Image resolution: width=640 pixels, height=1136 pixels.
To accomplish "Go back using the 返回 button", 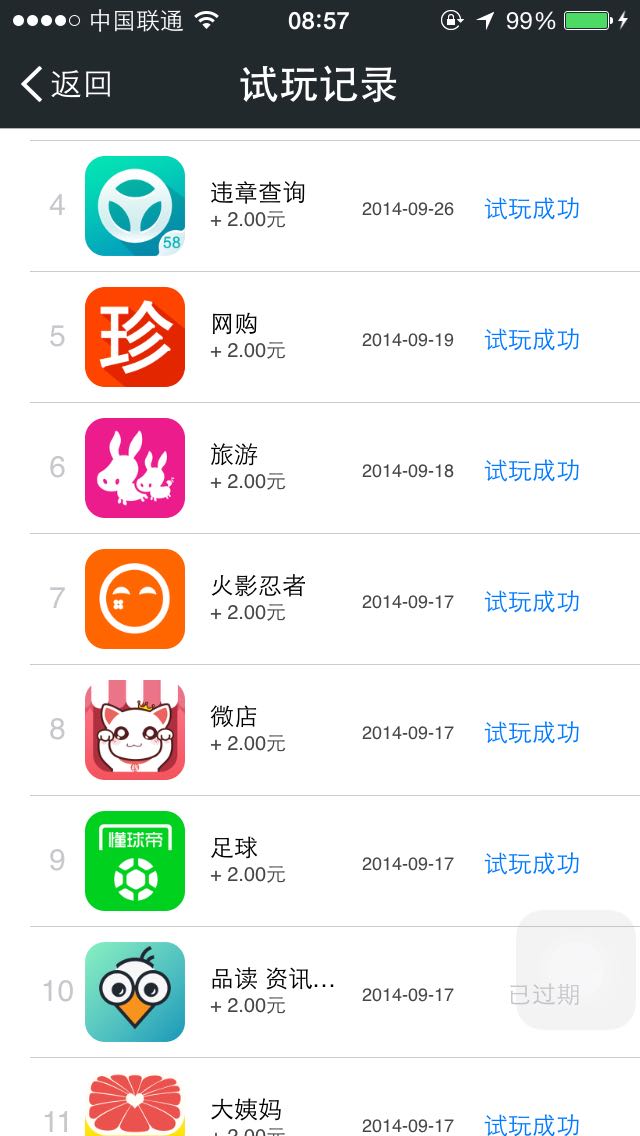I will 68,85.
